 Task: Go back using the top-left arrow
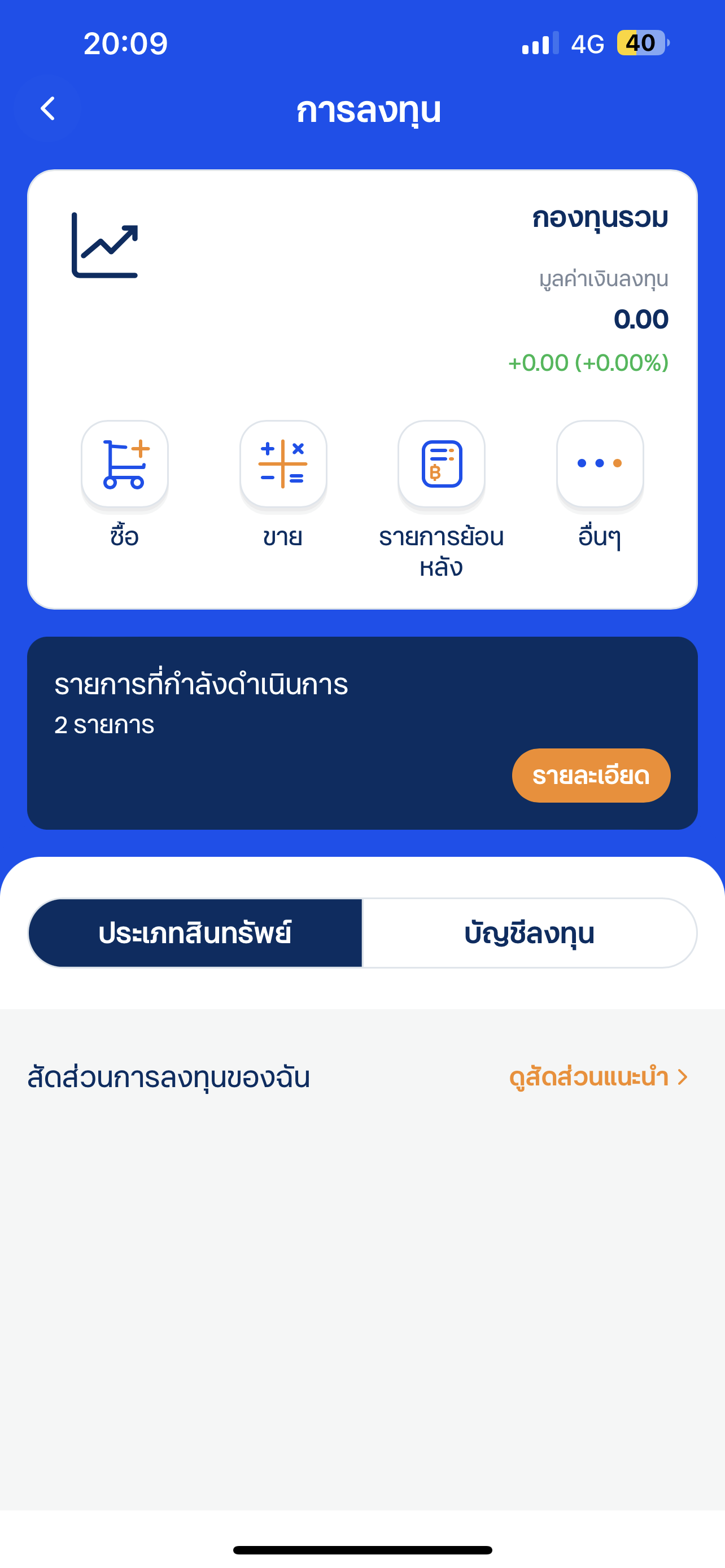[47, 109]
